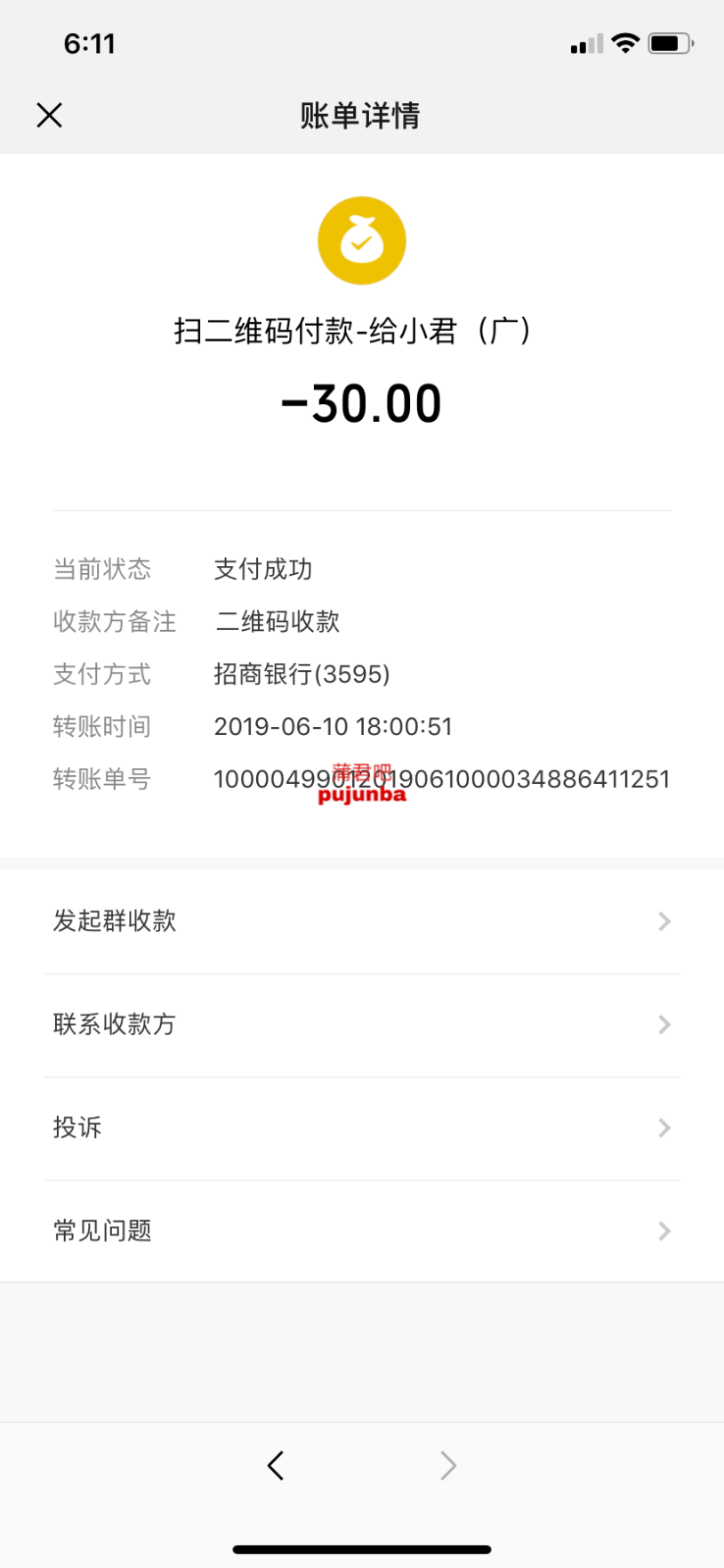This screenshot has height=1568, width=724.
Task: Open the 投诉 complaint option
Action: [x=361, y=1128]
